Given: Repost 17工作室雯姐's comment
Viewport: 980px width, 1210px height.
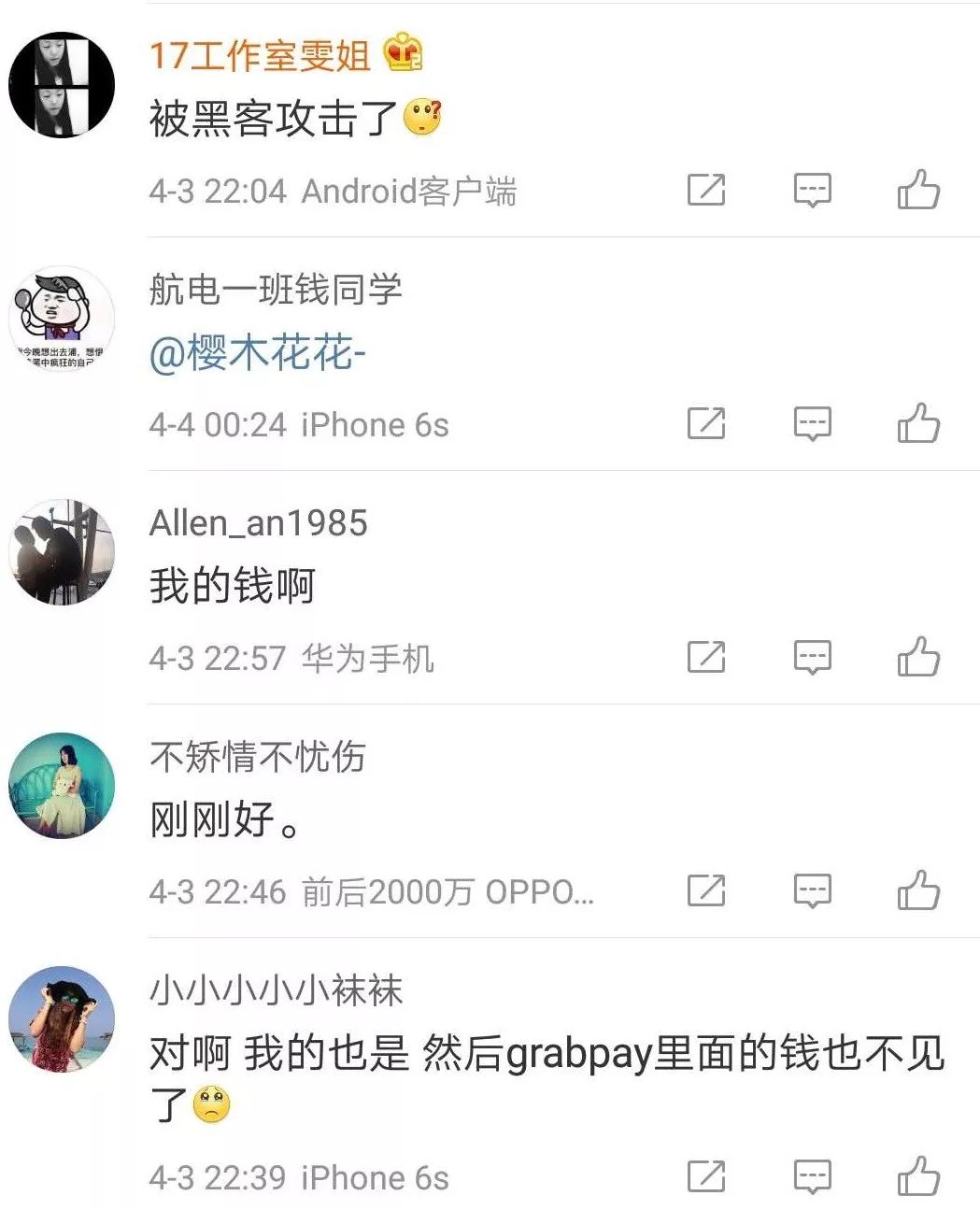Looking at the screenshot, I should point(706,190).
